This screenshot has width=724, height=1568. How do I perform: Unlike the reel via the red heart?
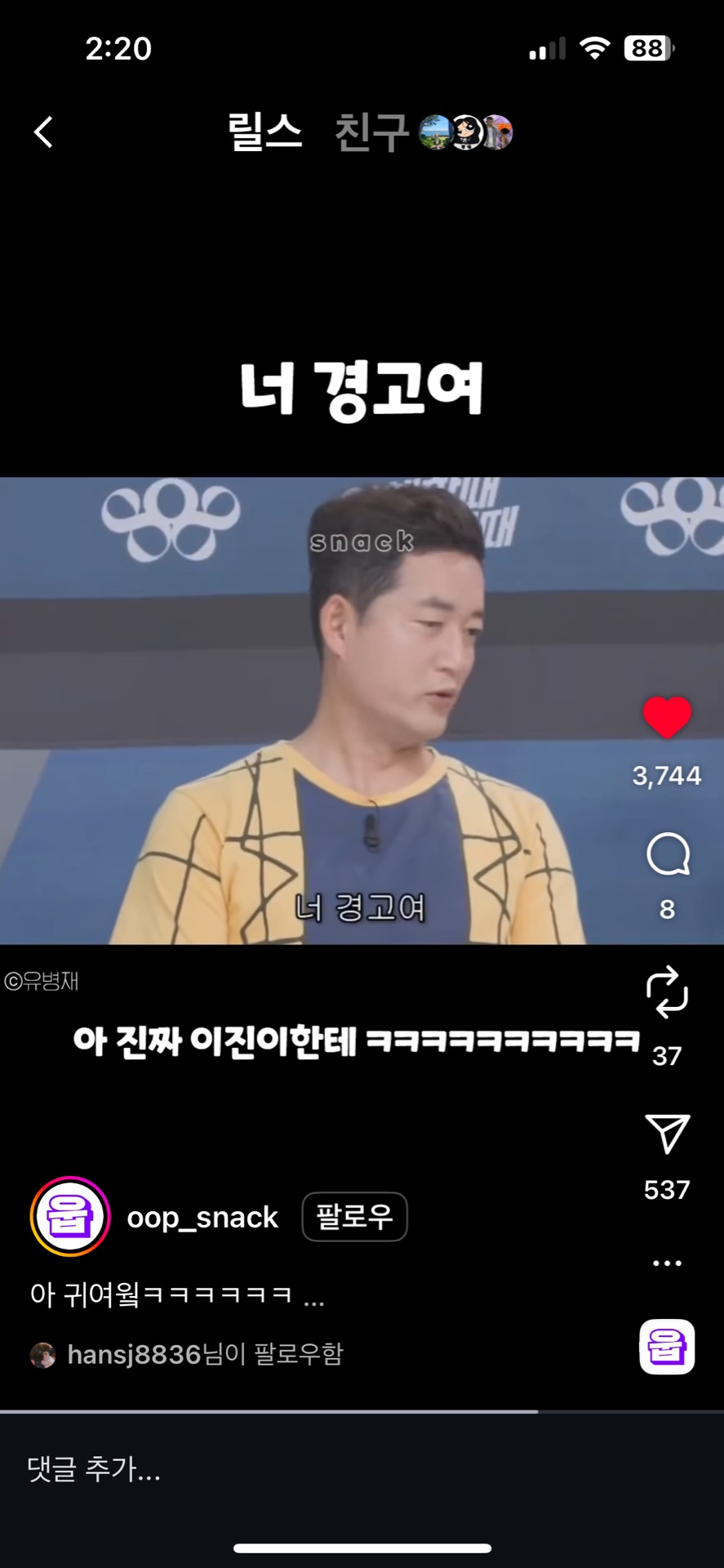pyautogui.click(x=667, y=718)
